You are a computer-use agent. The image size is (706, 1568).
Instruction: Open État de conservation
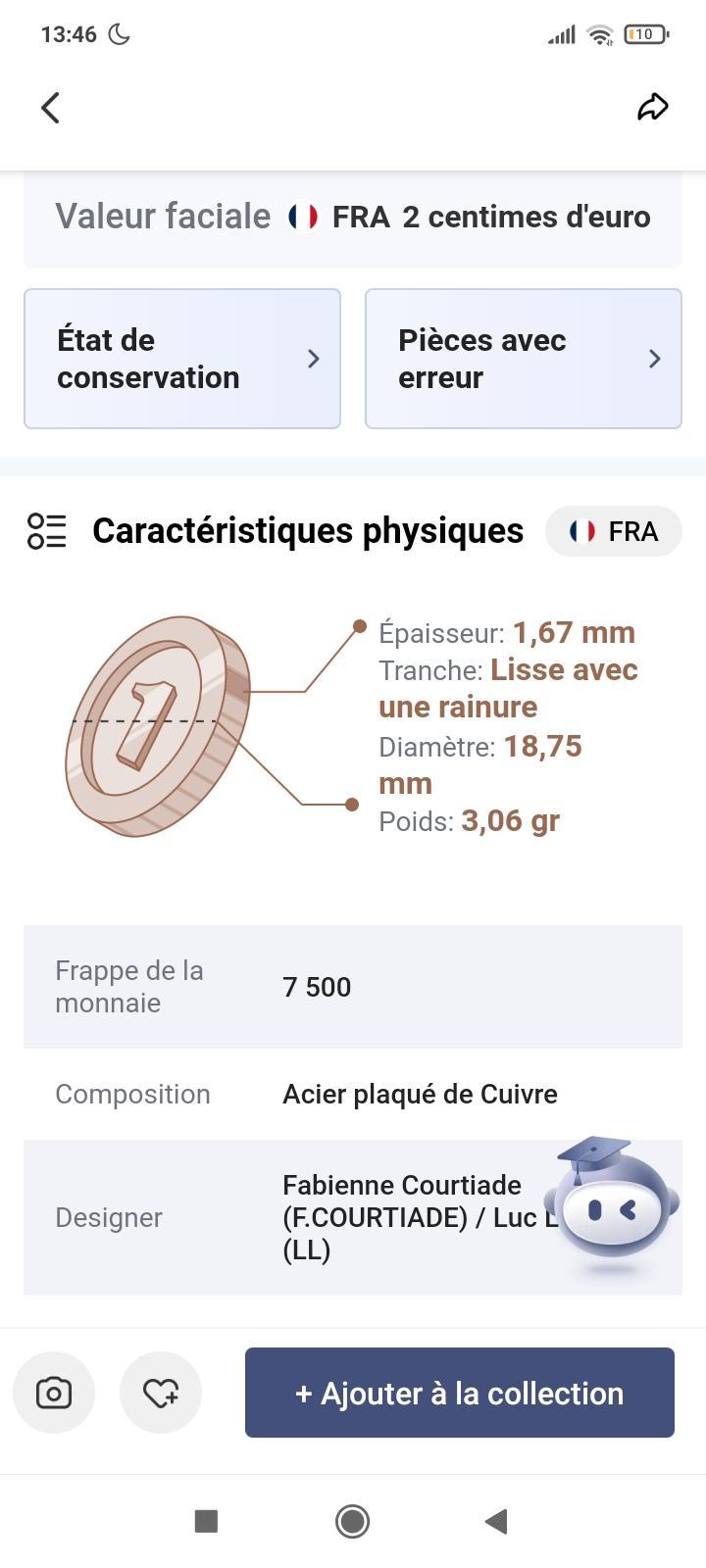tap(182, 359)
